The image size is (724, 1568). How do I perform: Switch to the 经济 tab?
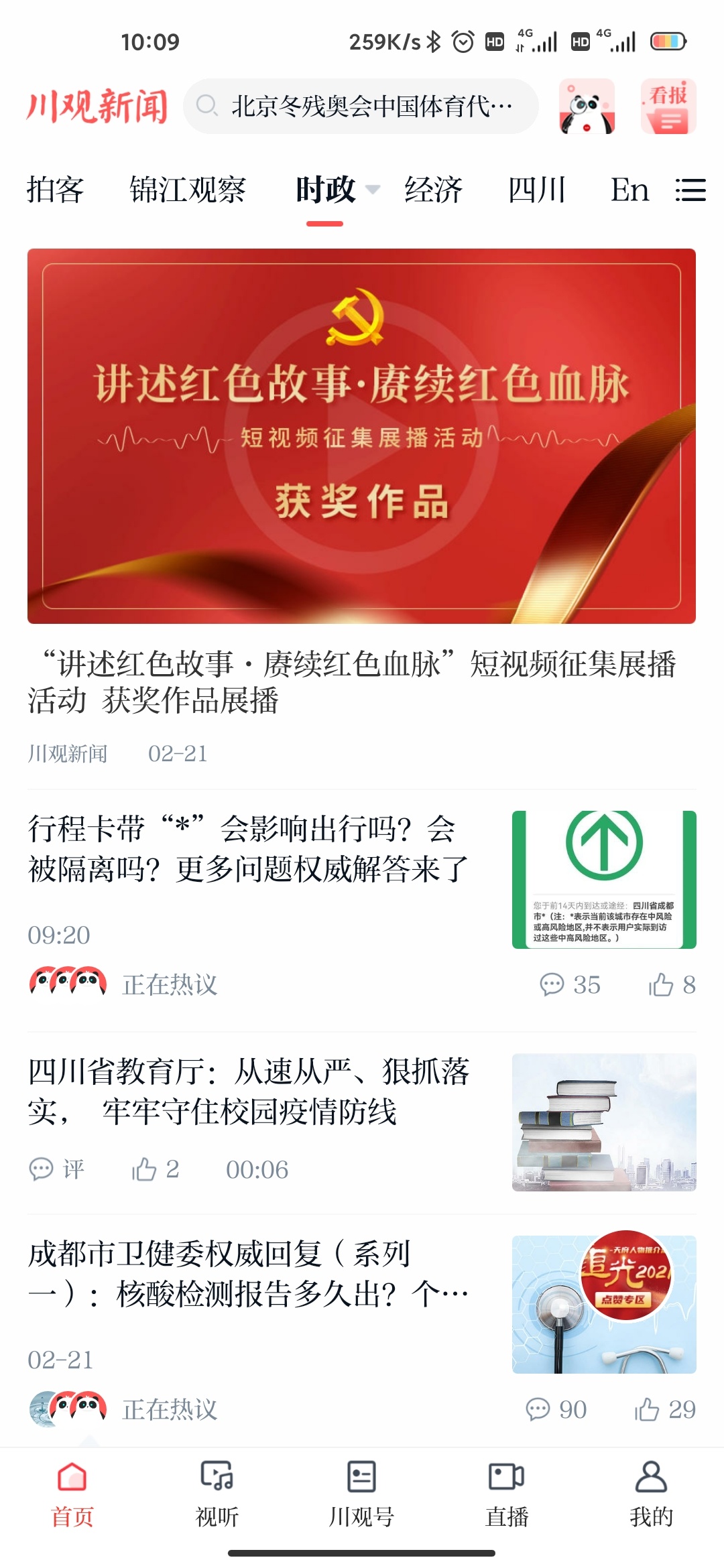click(x=434, y=190)
